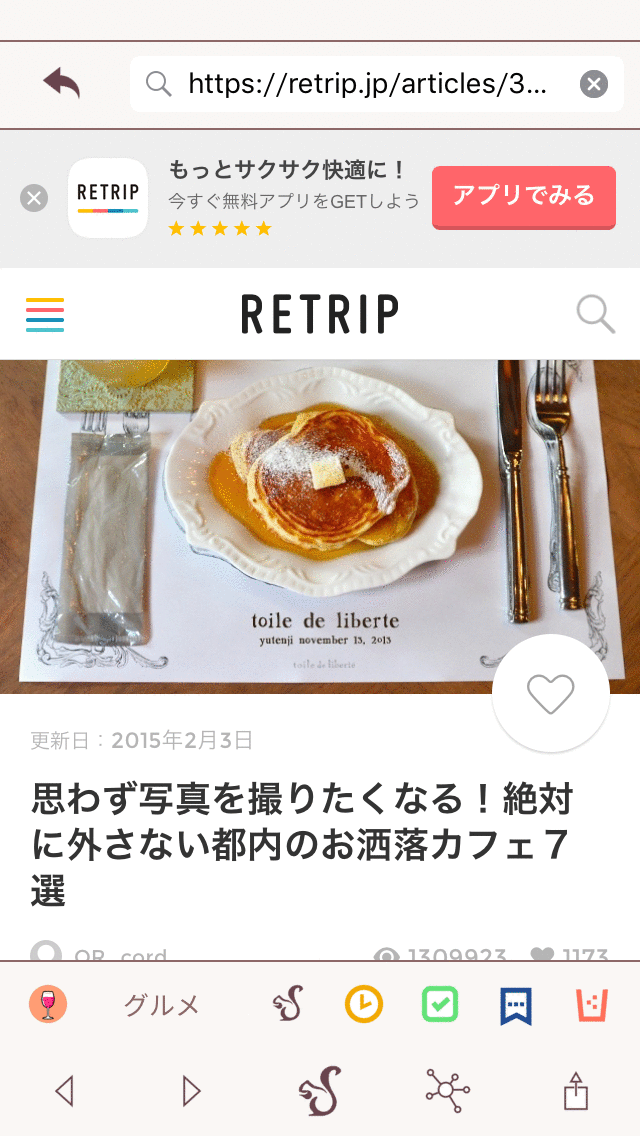This screenshot has height=1136, width=640.
Task: Dismiss the RETRIP app banner
Action: 34,198
